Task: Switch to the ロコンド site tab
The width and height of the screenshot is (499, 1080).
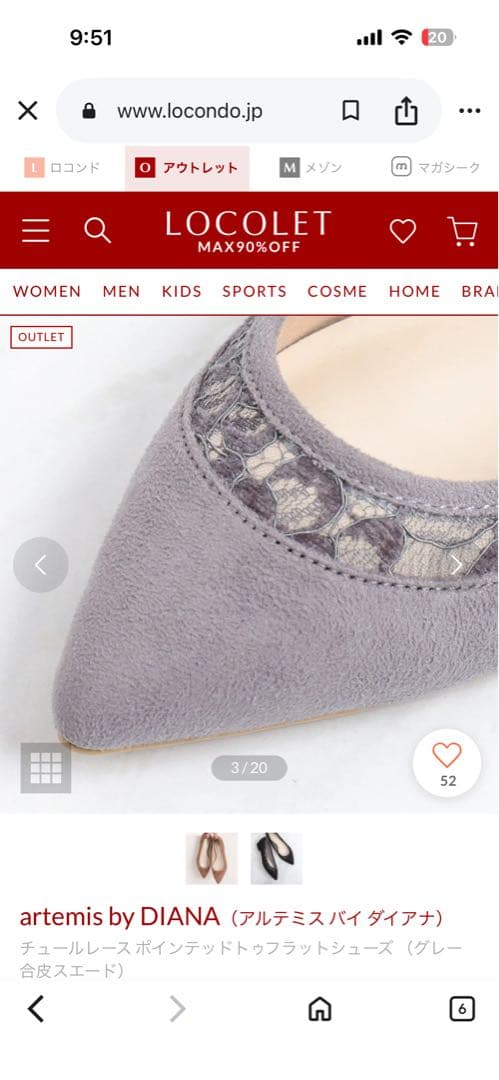Action: (62, 167)
